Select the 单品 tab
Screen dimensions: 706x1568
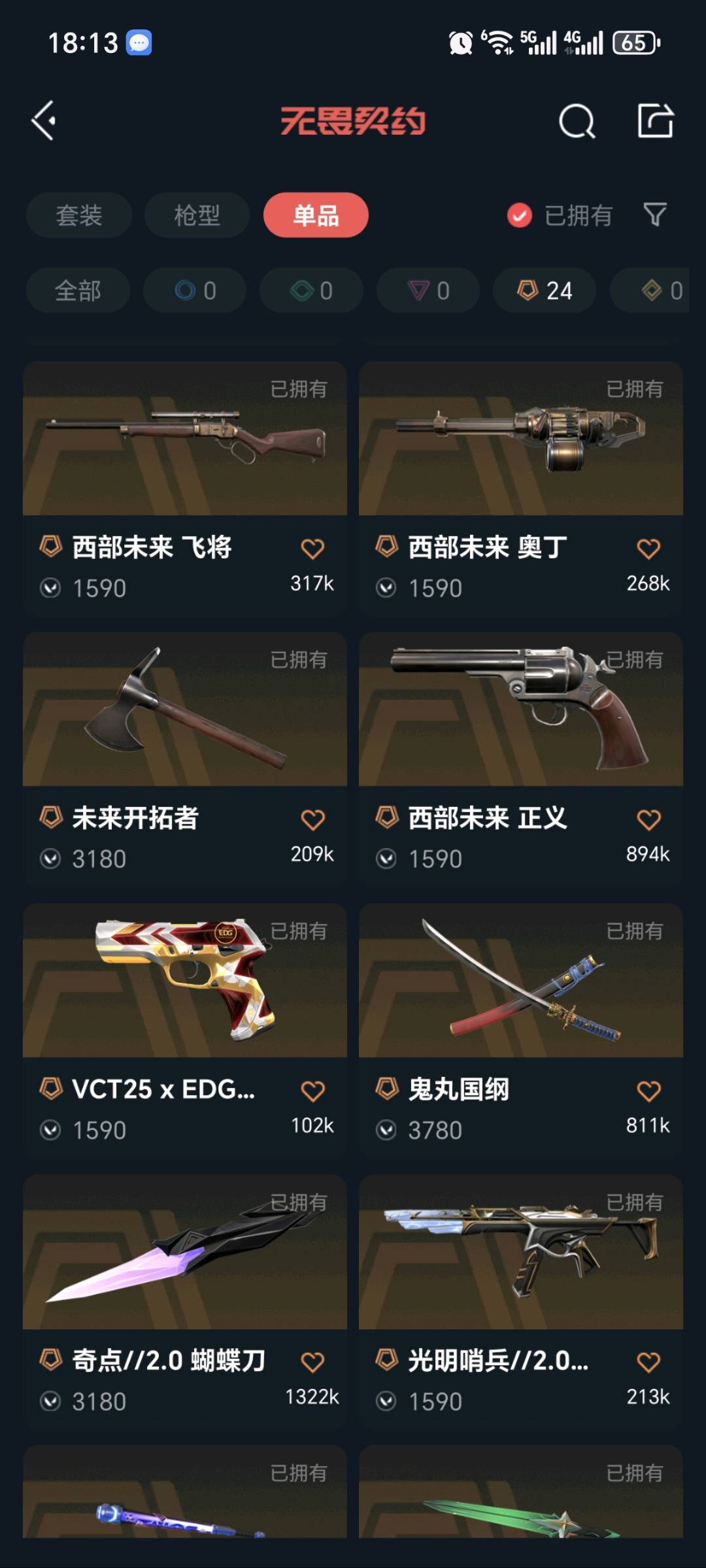click(316, 215)
